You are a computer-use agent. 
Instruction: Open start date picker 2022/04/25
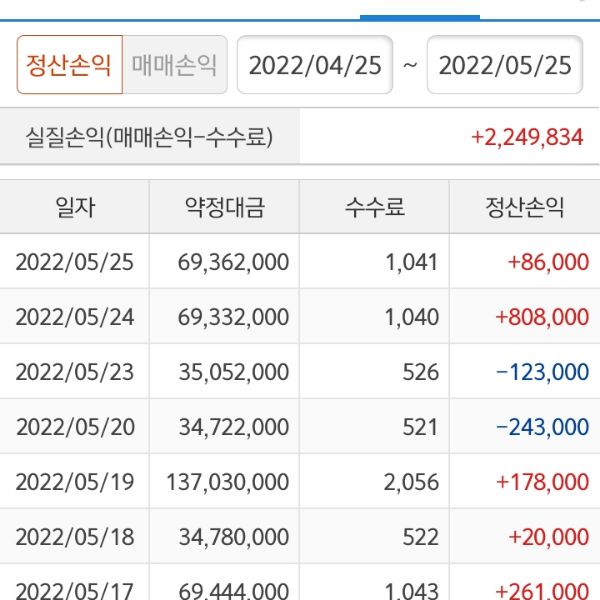click(315, 65)
